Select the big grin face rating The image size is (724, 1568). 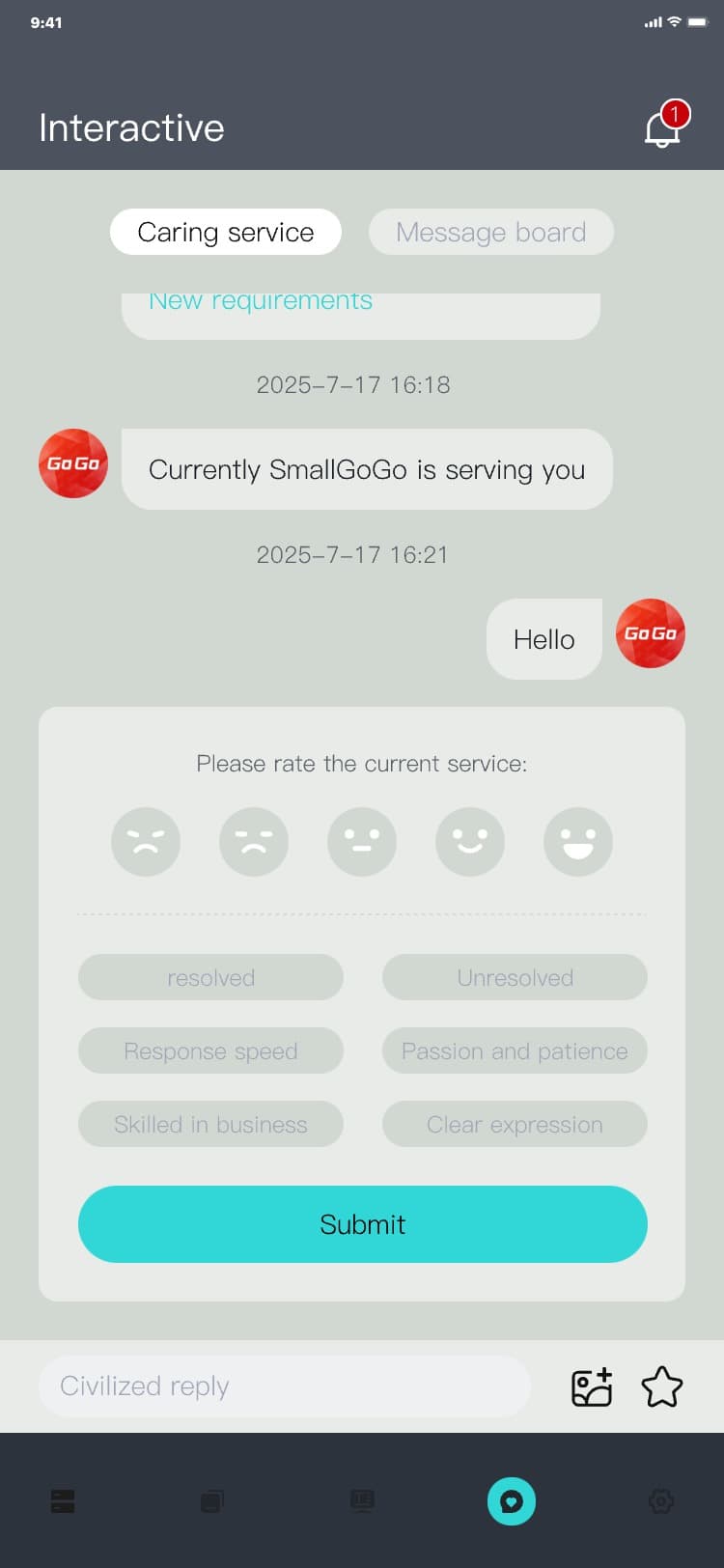(578, 841)
